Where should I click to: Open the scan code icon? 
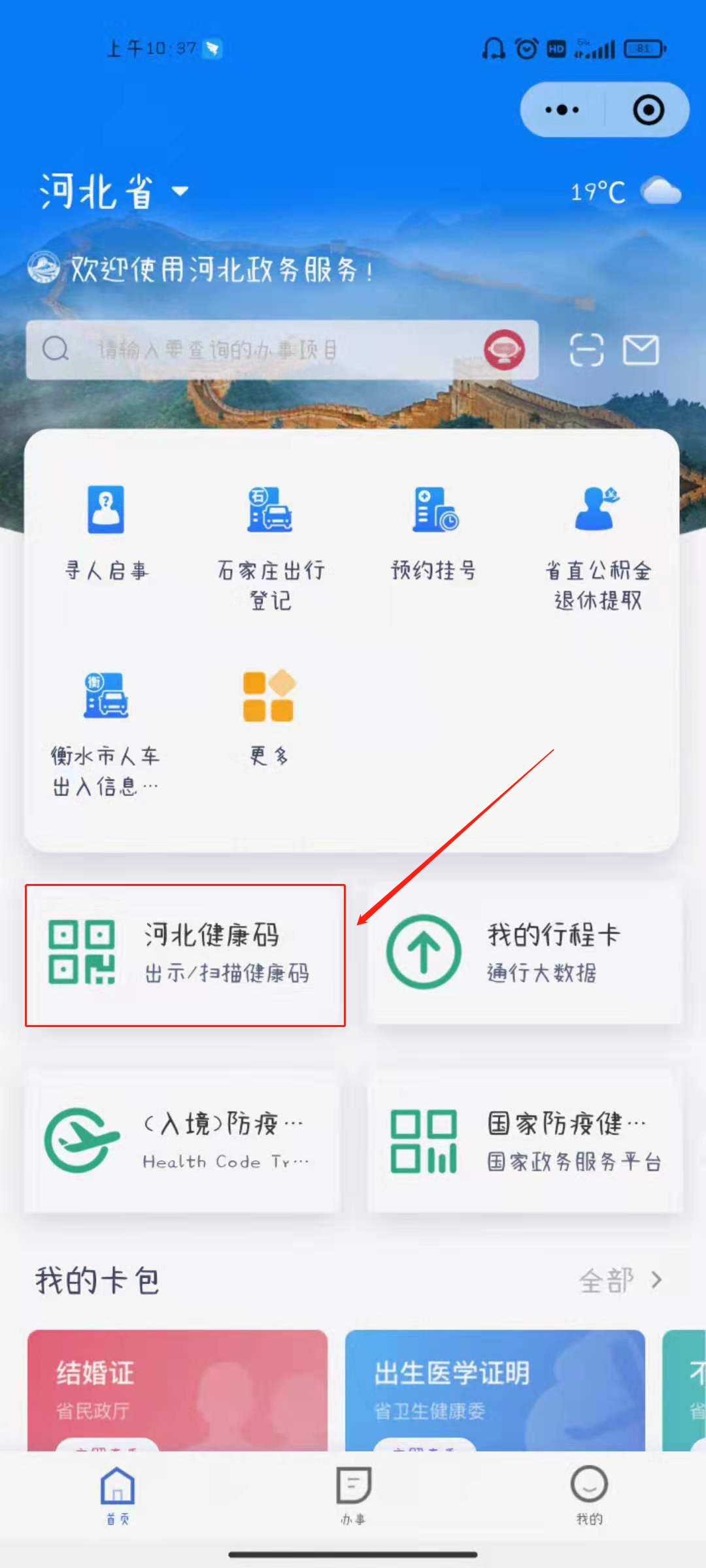[x=586, y=350]
